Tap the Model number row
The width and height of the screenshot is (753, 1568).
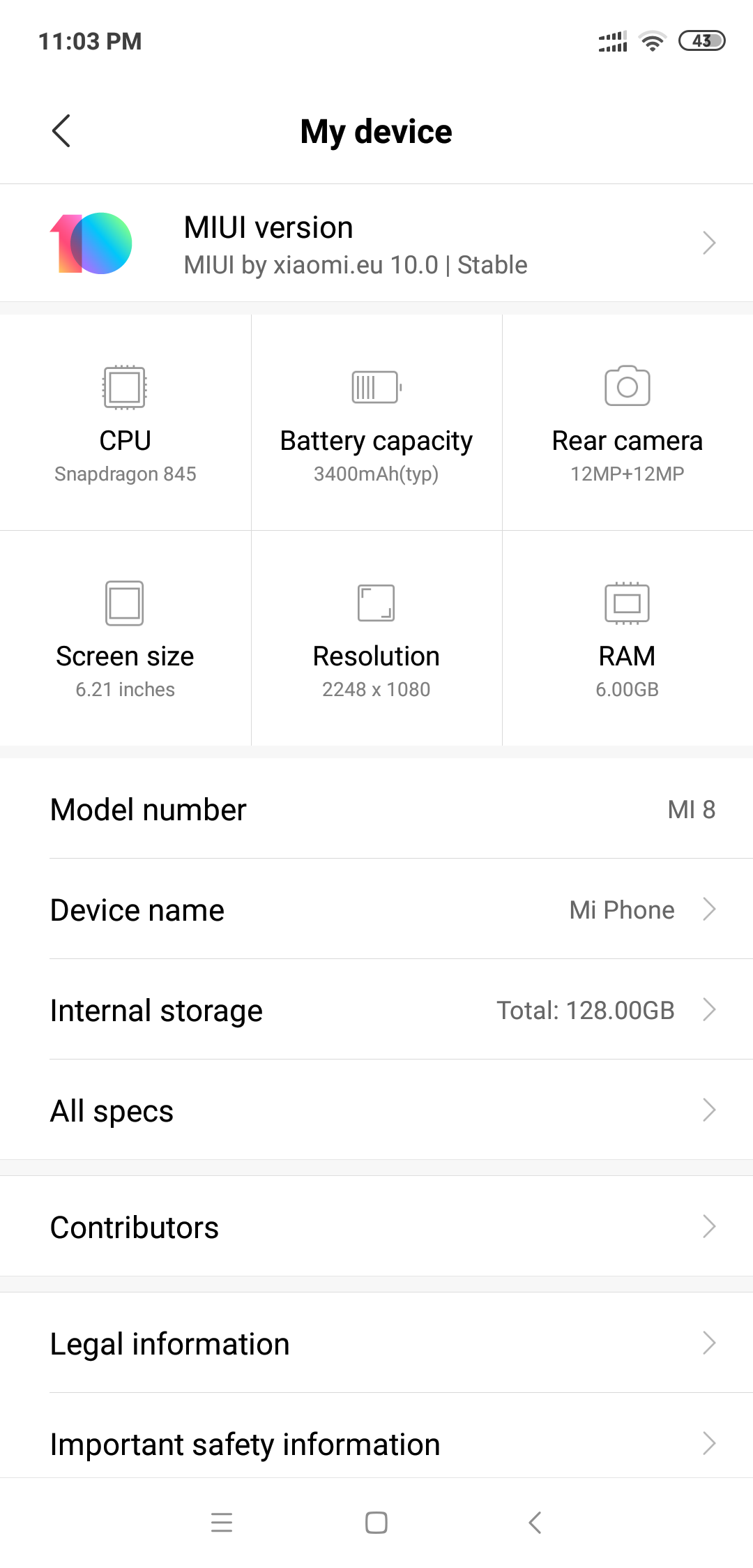(x=376, y=809)
